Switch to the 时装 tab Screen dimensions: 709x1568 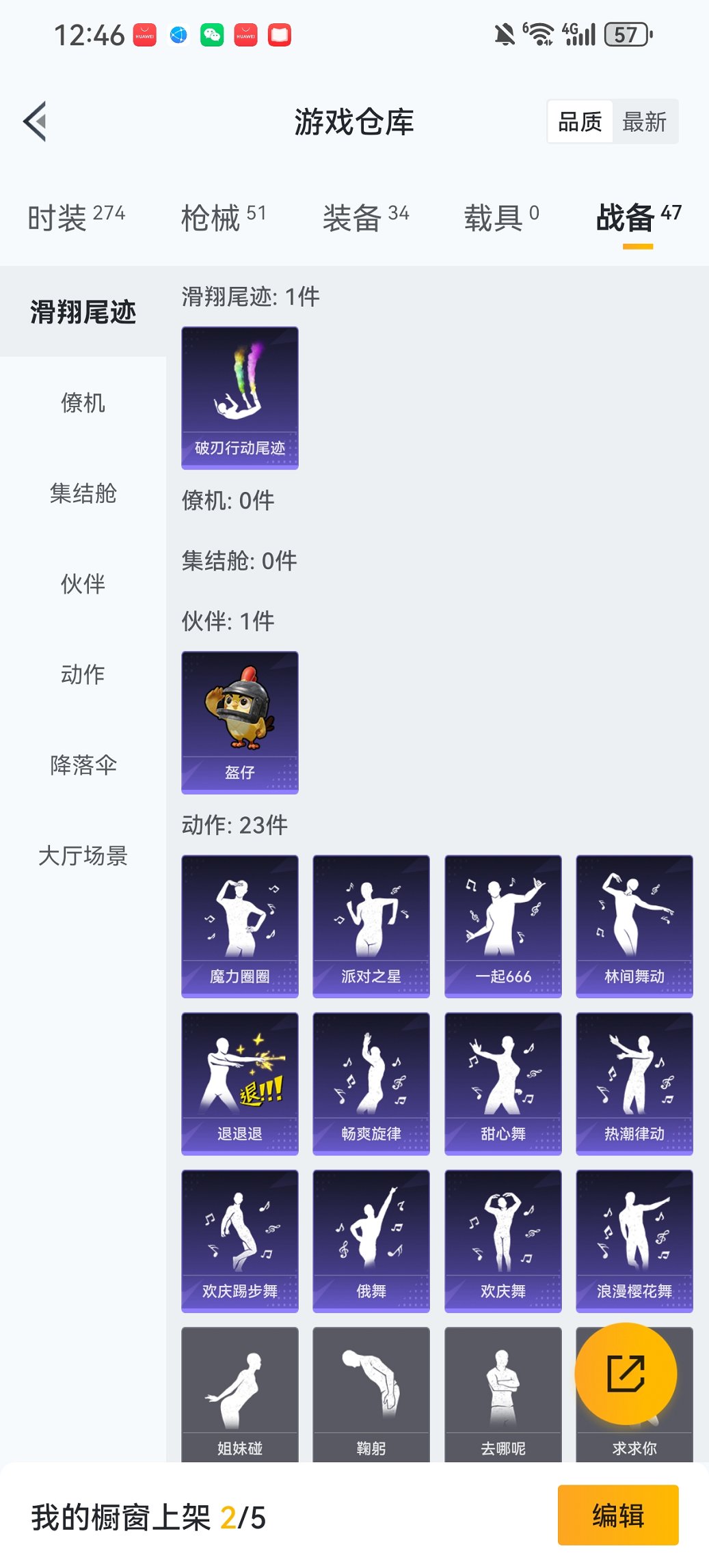click(x=77, y=218)
